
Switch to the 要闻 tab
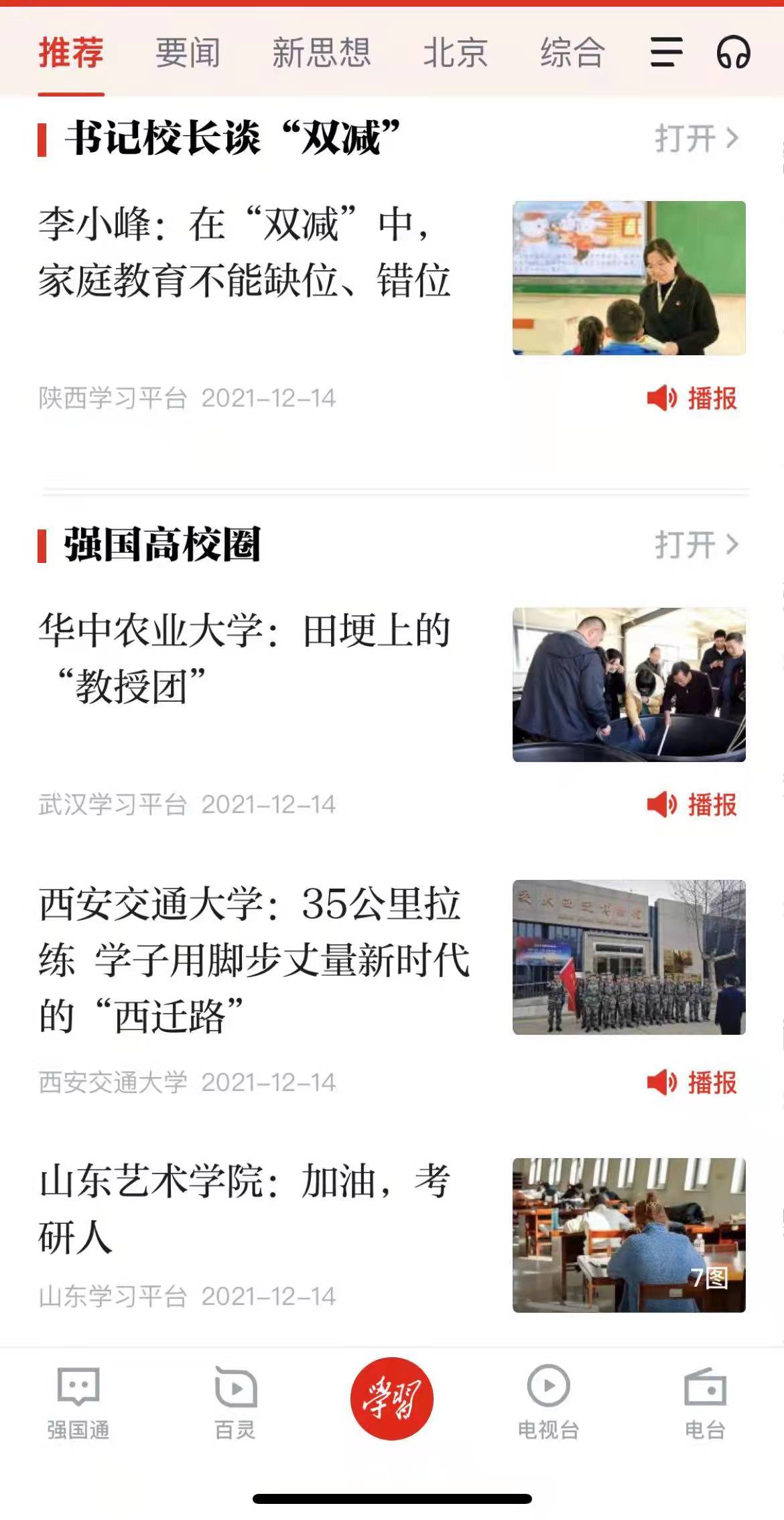188,53
